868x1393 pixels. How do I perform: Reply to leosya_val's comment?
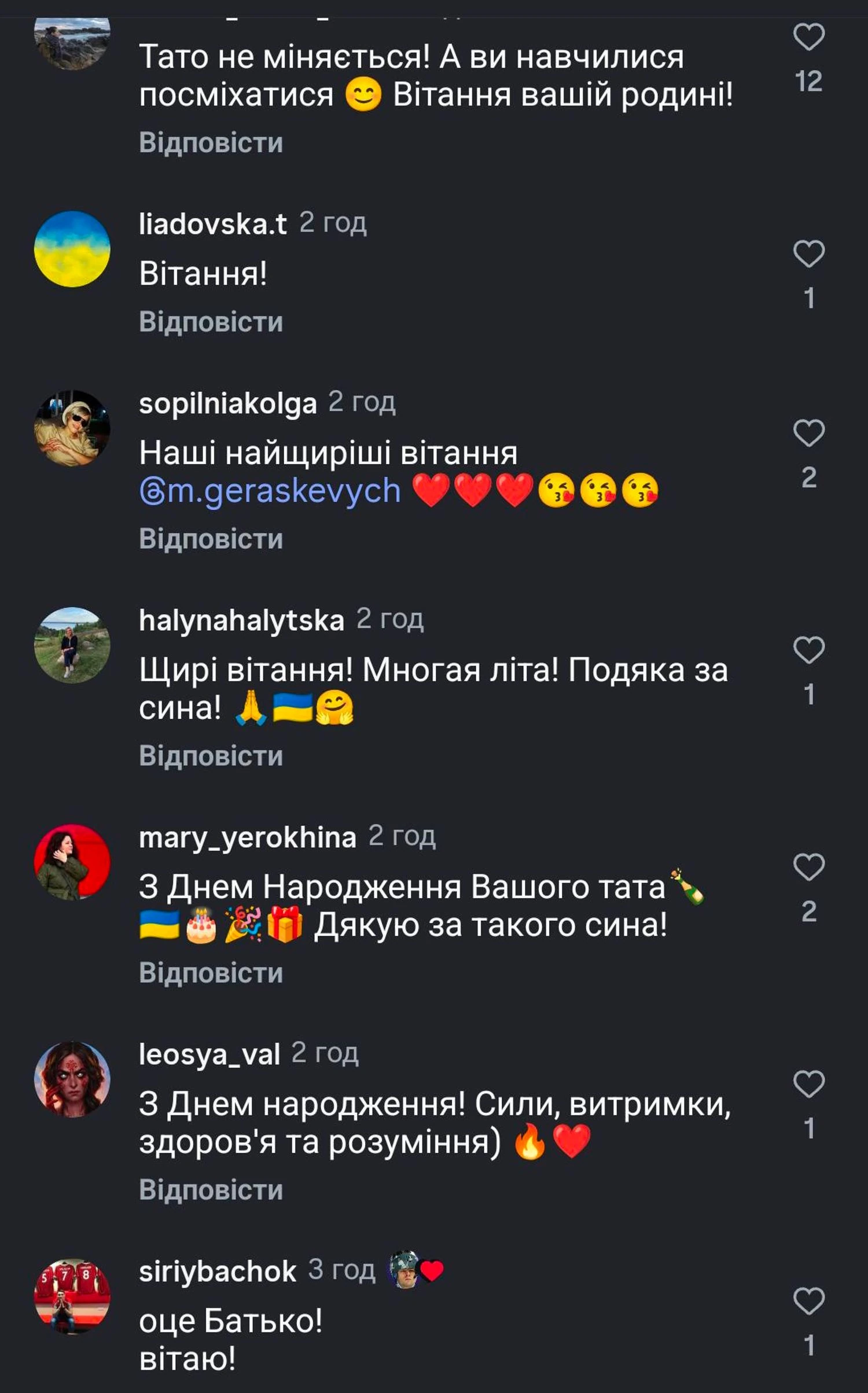click(x=211, y=1190)
